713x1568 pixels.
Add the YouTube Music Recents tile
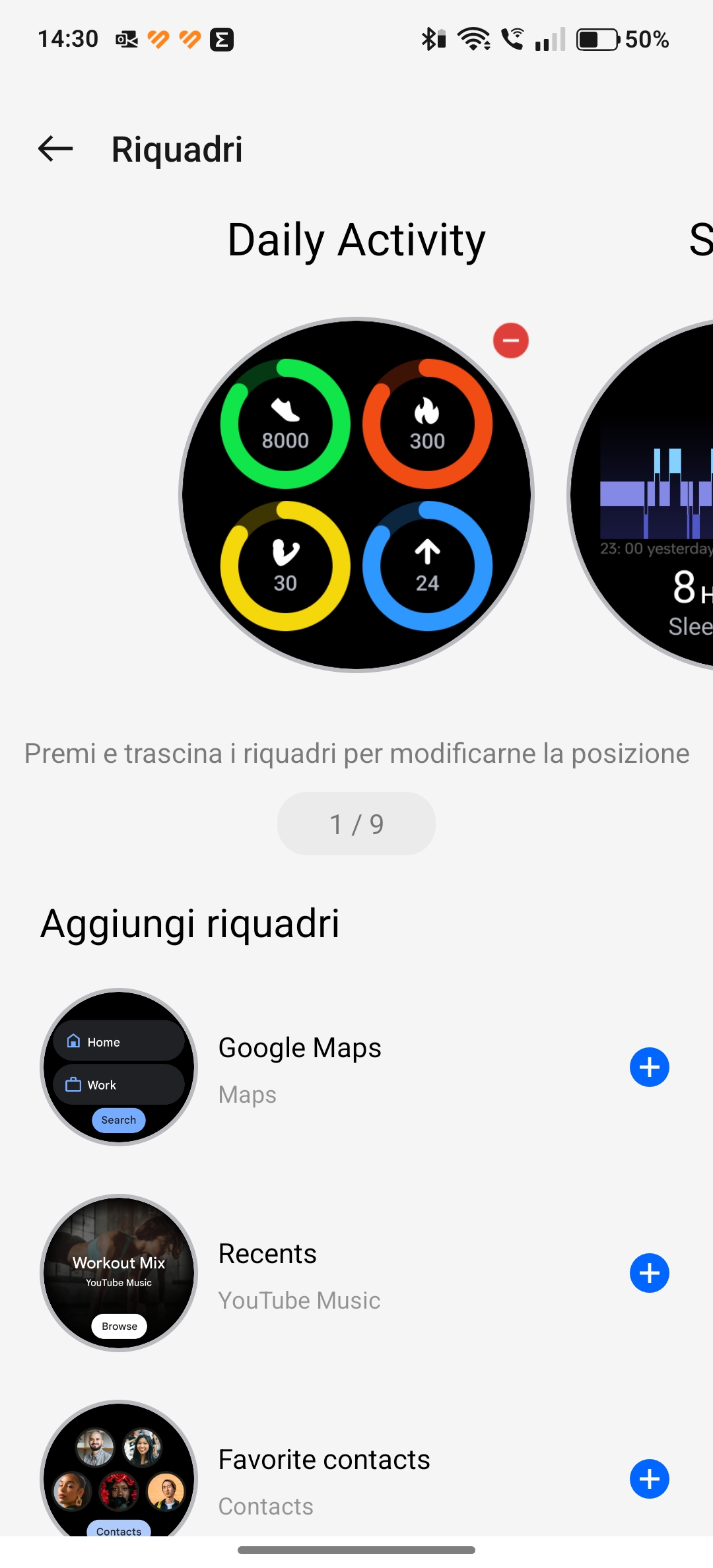click(650, 1273)
